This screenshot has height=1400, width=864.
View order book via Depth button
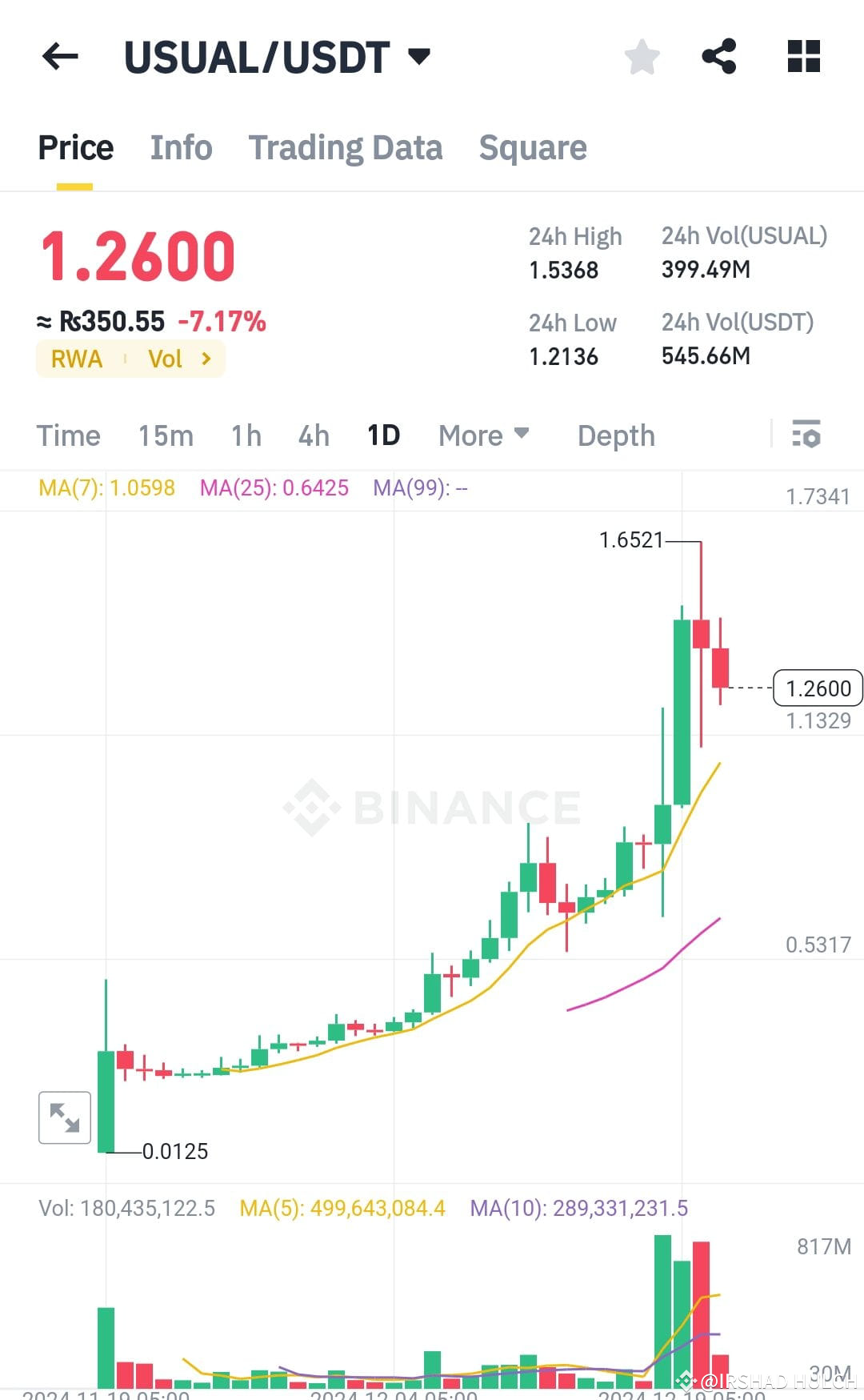(615, 435)
